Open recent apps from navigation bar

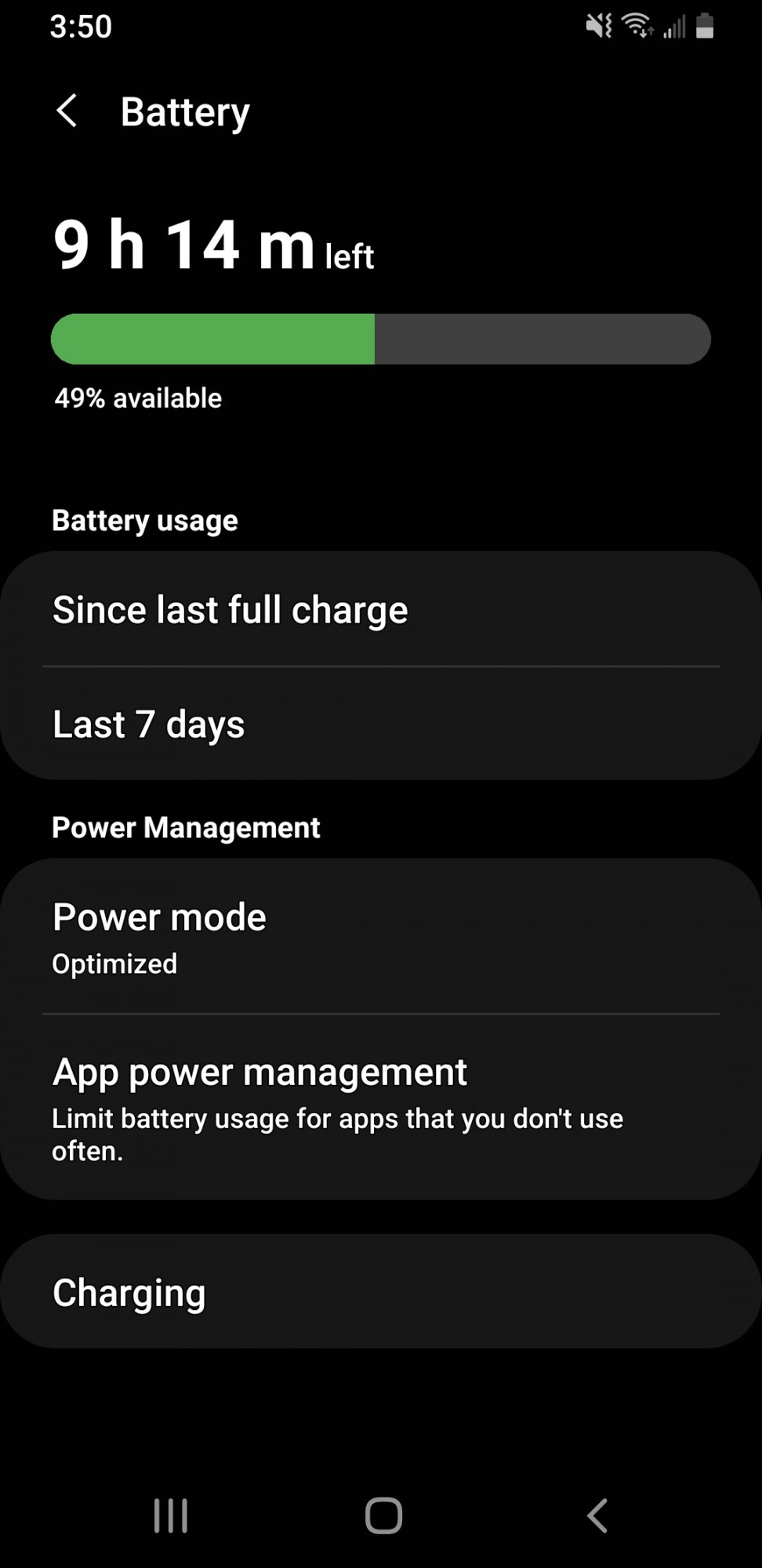(x=170, y=1515)
